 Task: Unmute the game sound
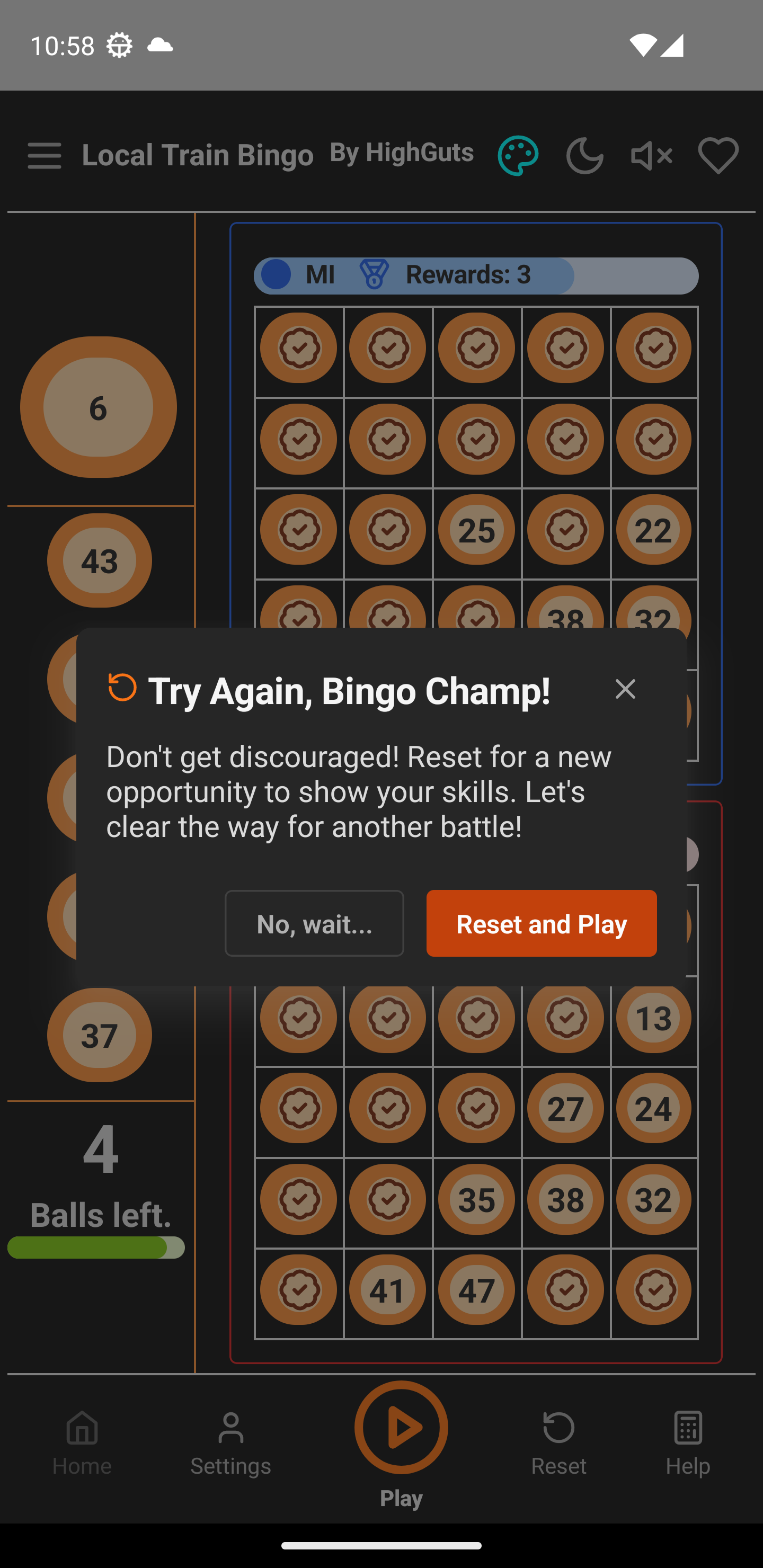pos(651,156)
